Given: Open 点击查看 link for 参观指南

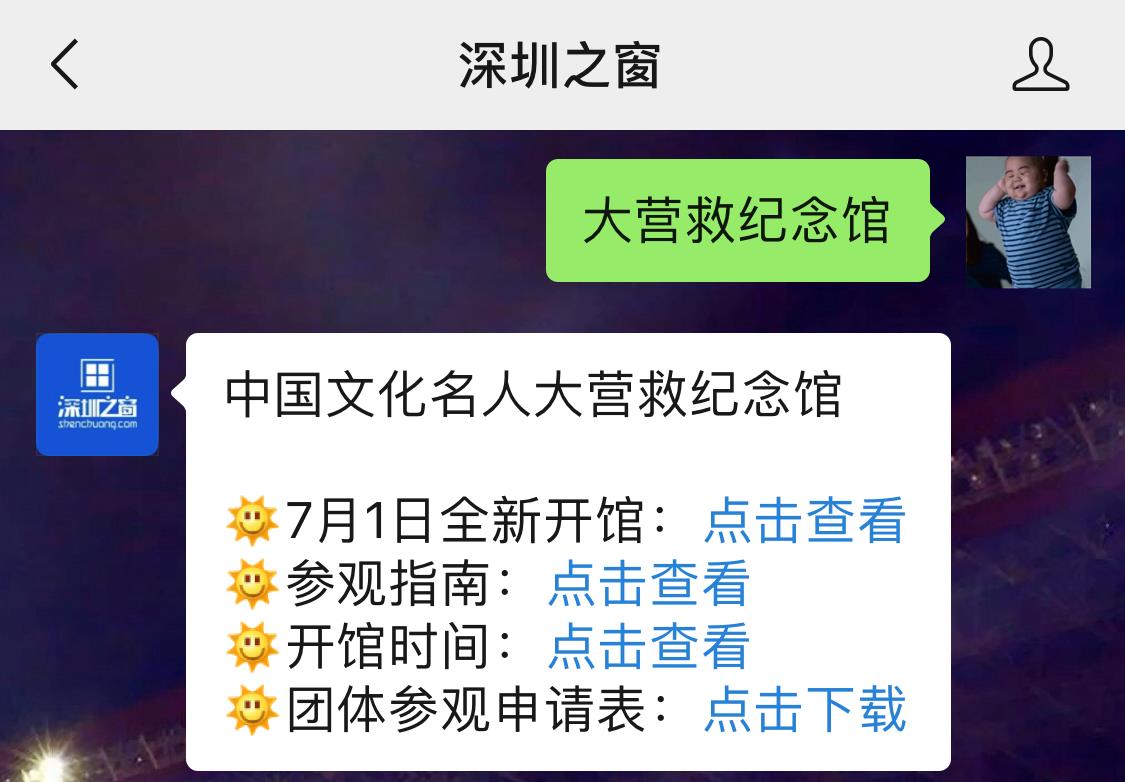Looking at the screenshot, I should [648, 584].
